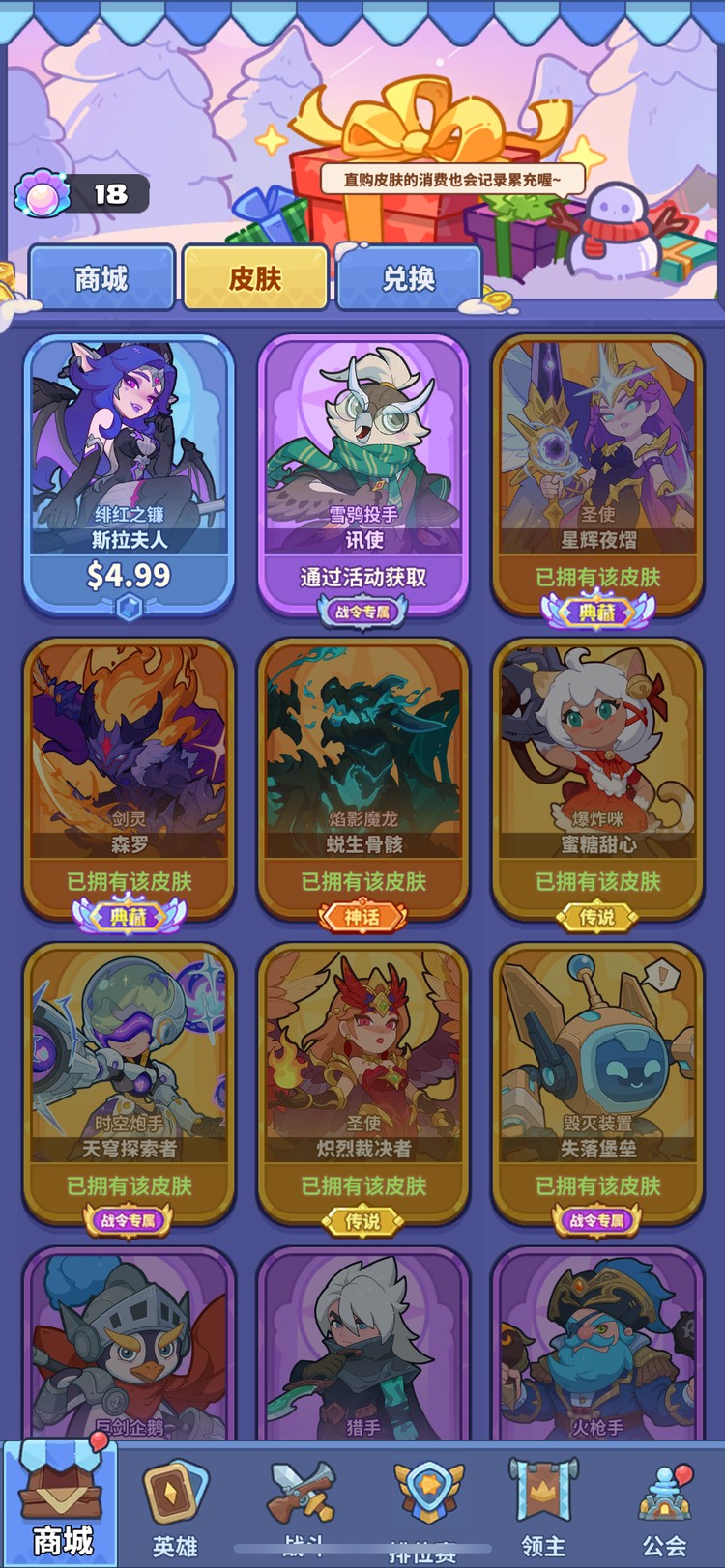Open the 排位赛 bottom tab

coord(425,1507)
